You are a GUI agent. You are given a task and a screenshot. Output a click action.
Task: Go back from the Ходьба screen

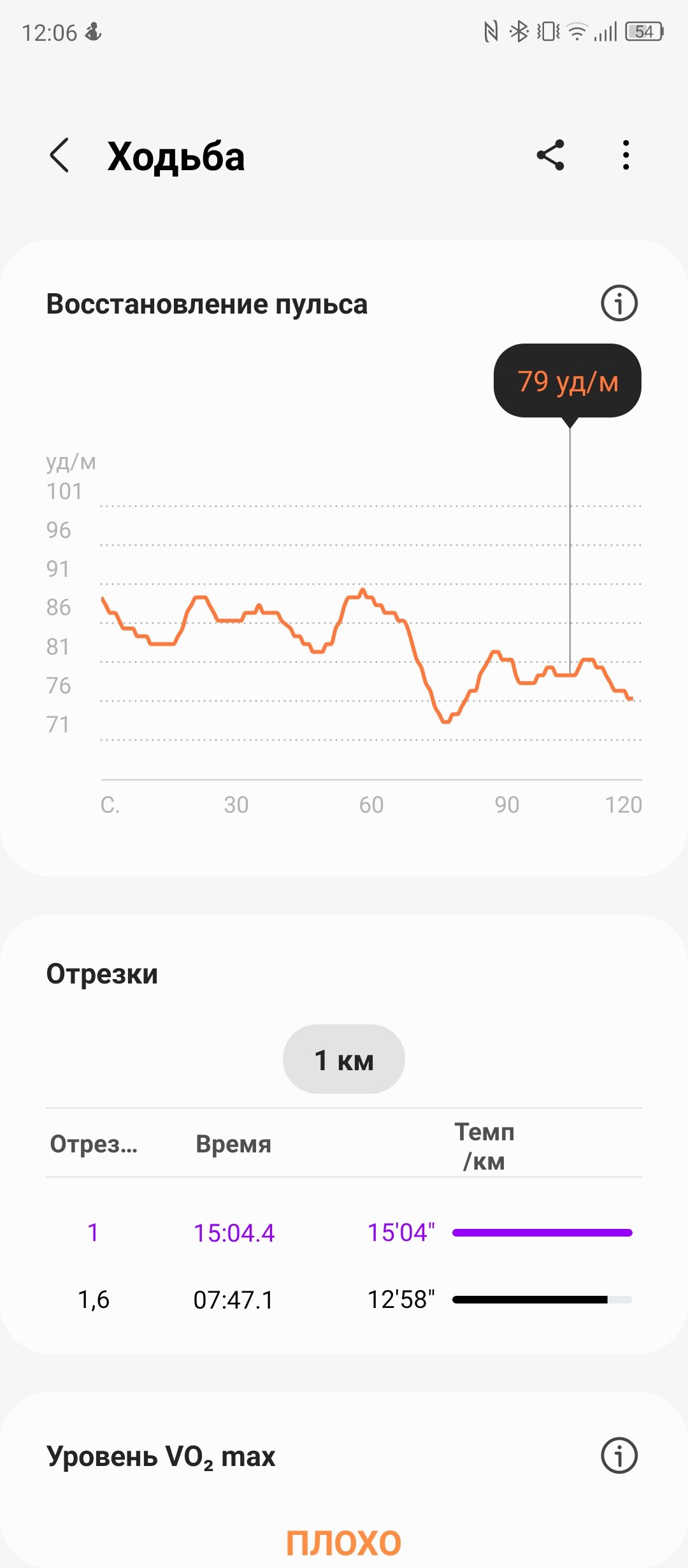pos(59,156)
